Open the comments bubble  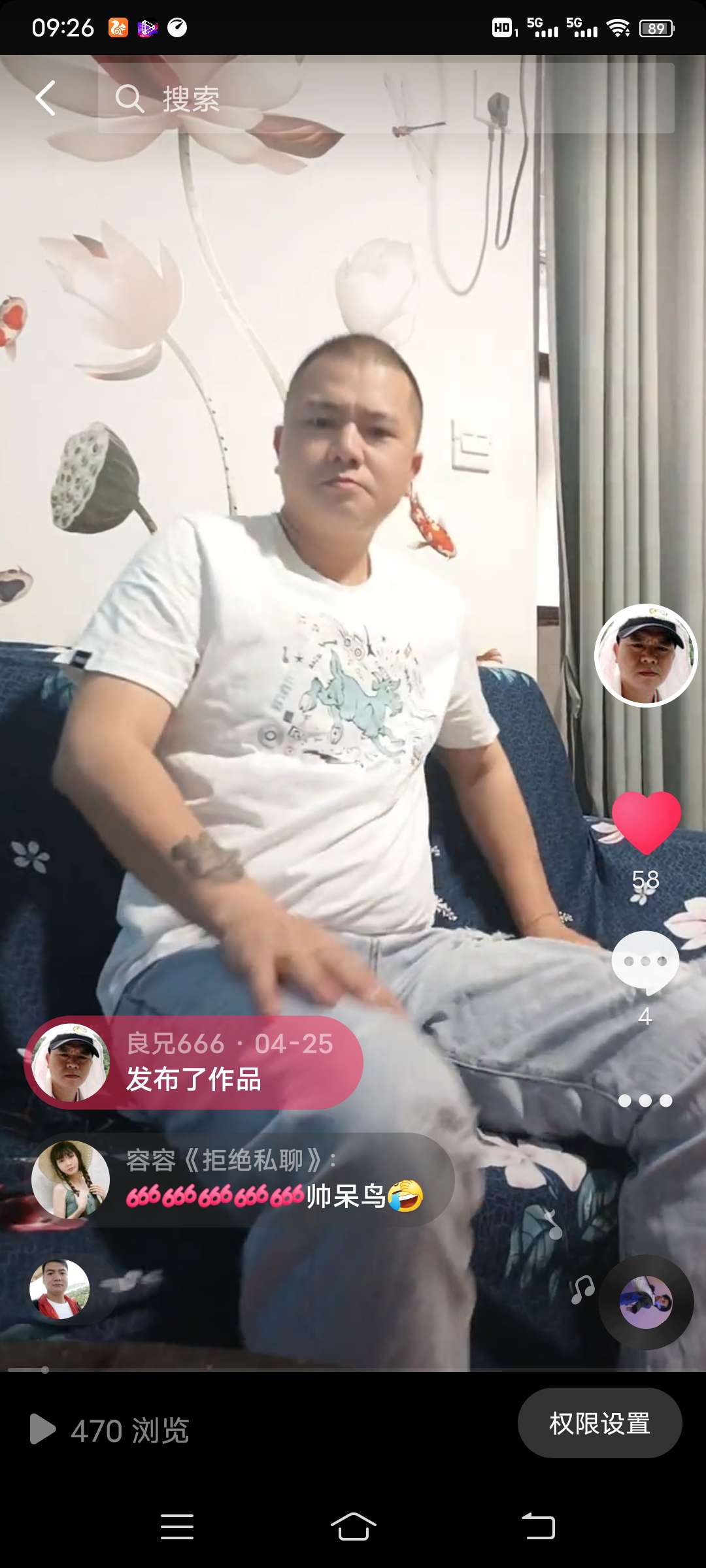tap(645, 960)
